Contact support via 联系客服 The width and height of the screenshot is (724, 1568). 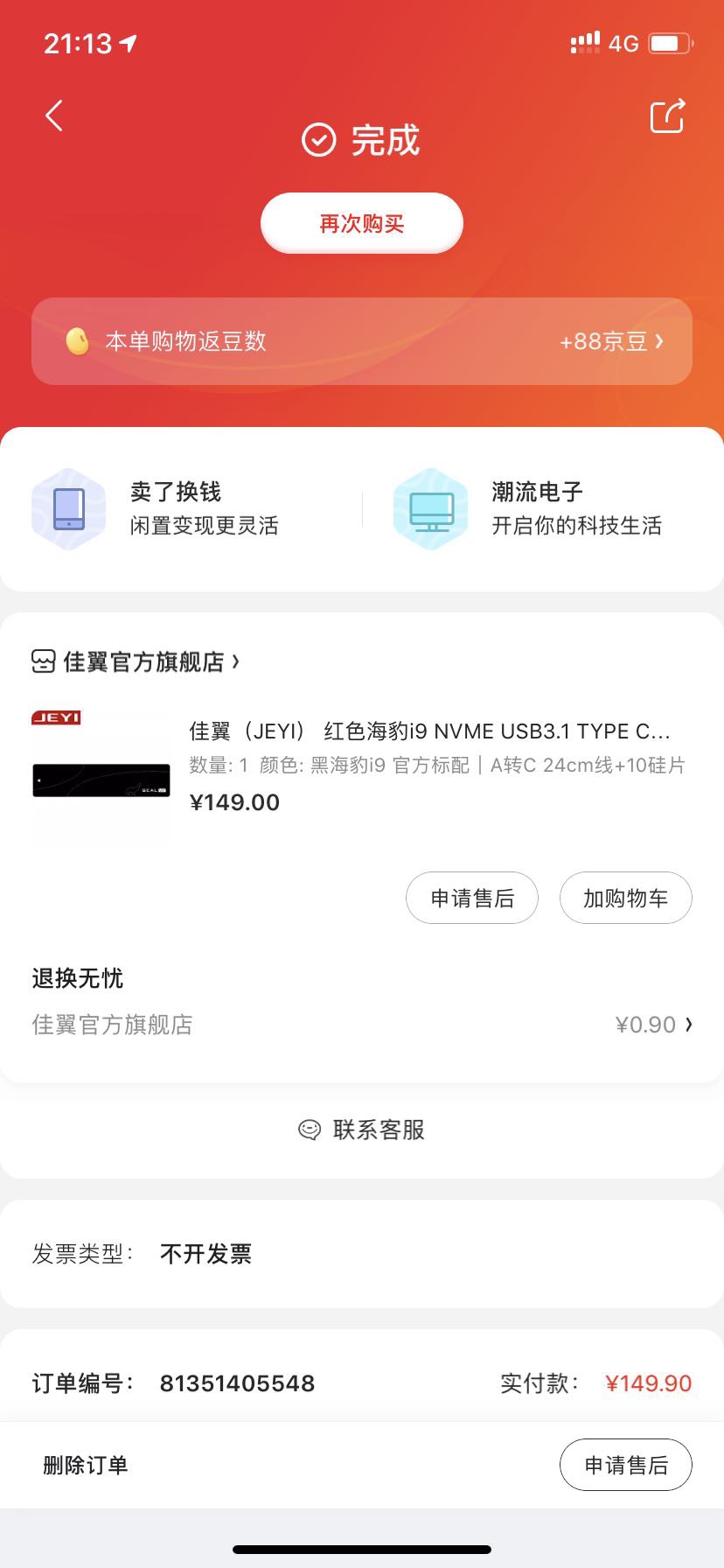coord(362,1130)
